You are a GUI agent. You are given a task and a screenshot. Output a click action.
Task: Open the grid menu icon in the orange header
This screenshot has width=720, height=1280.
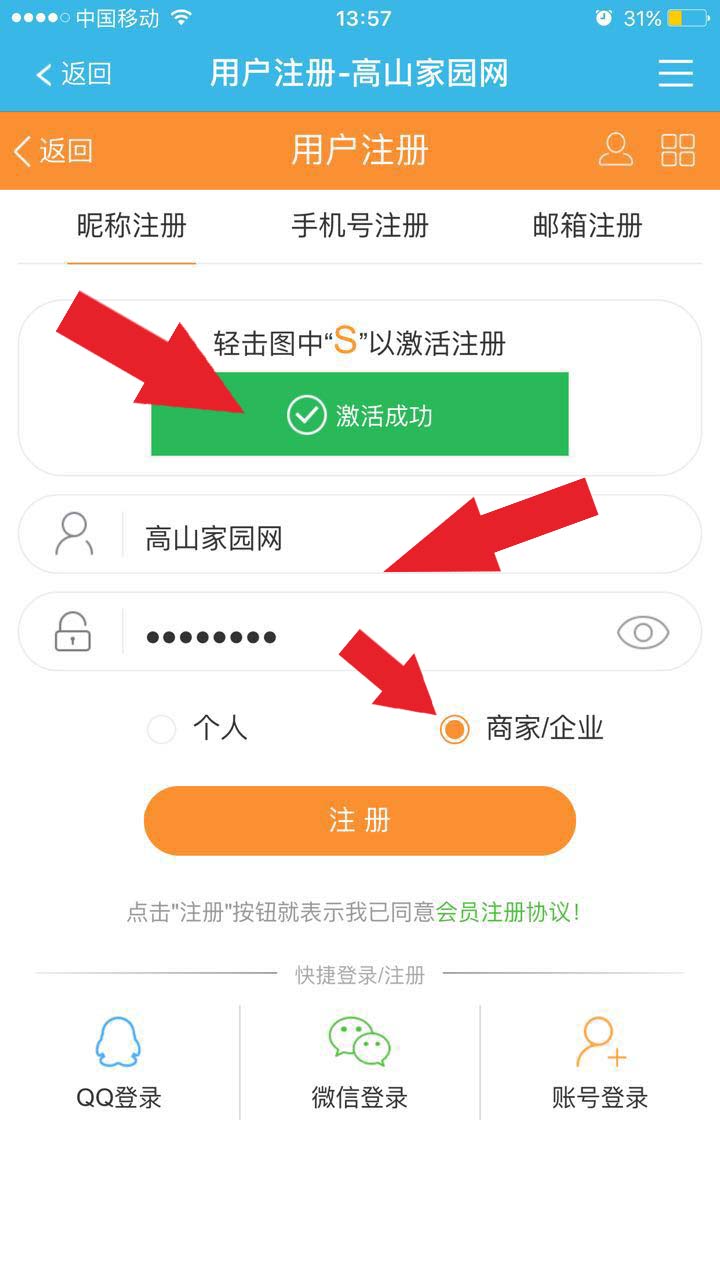click(678, 150)
